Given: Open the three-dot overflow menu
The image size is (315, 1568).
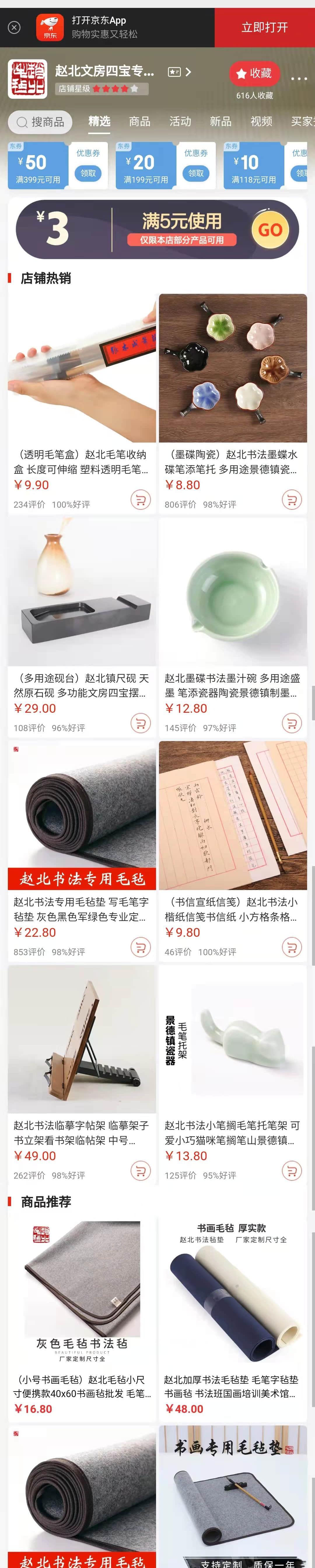Looking at the screenshot, I should [x=299, y=79].
